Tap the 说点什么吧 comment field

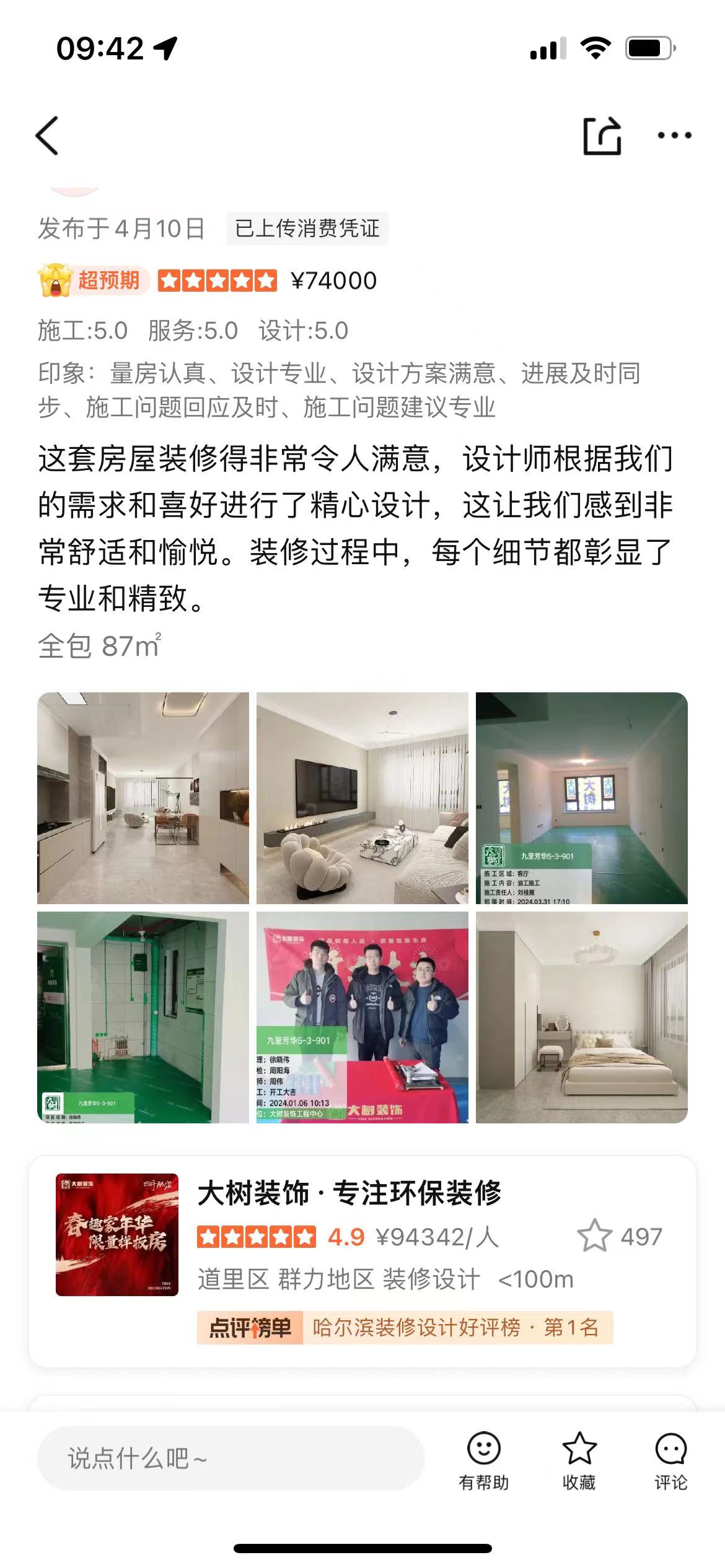pyautogui.click(x=231, y=1458)
